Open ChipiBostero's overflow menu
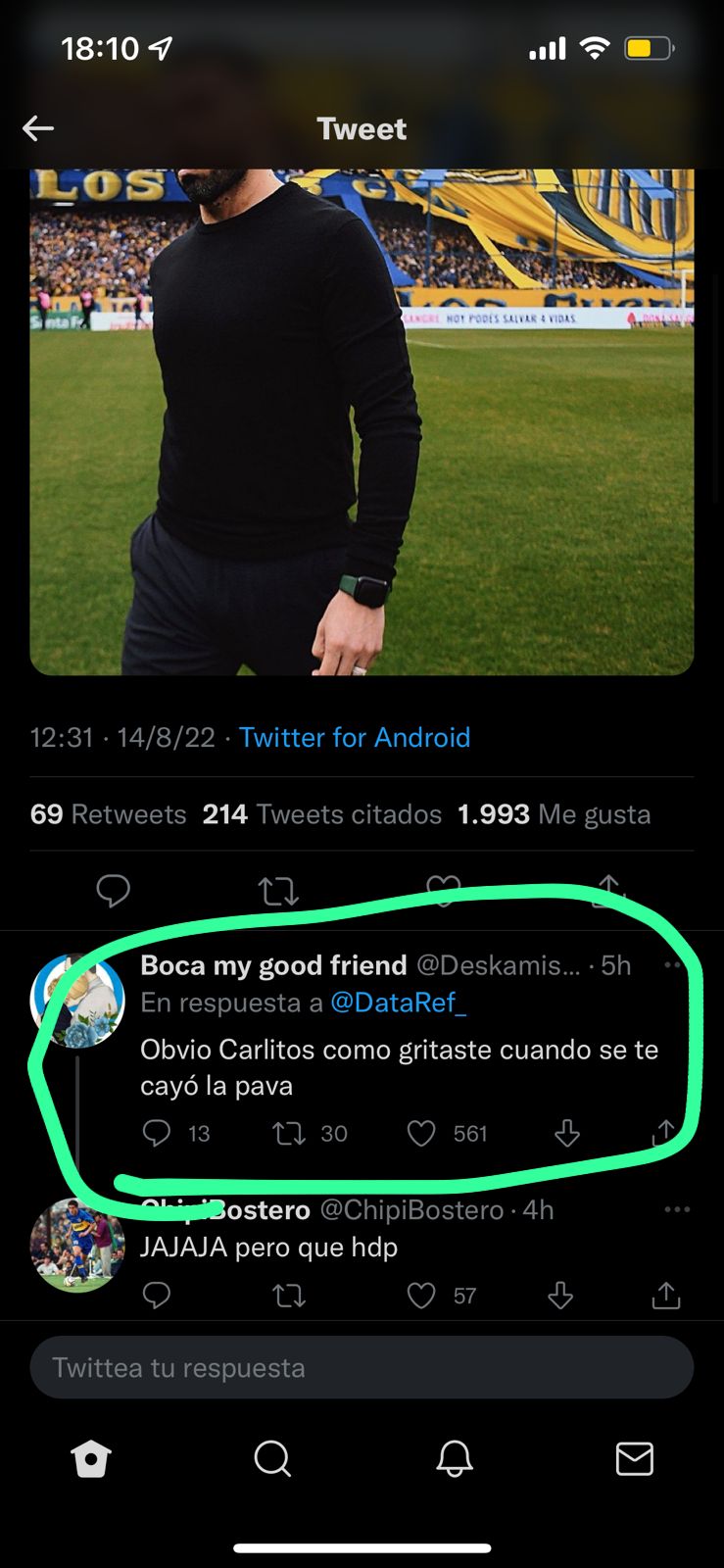724x1568 pixels. tap(677, 1209)
